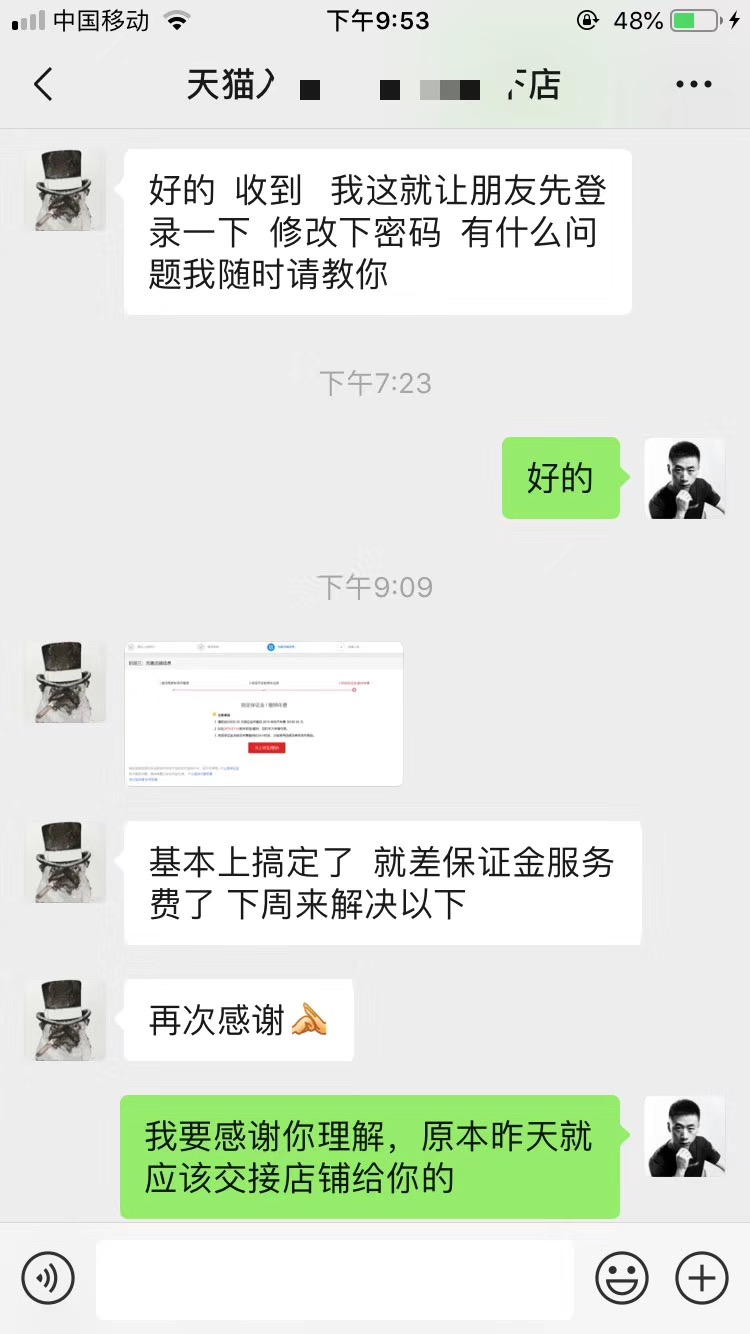The height and width of the screenshot is (1334, 750).
Task: Tap your own avatar next to '好的'
Action: pos(685,478)
